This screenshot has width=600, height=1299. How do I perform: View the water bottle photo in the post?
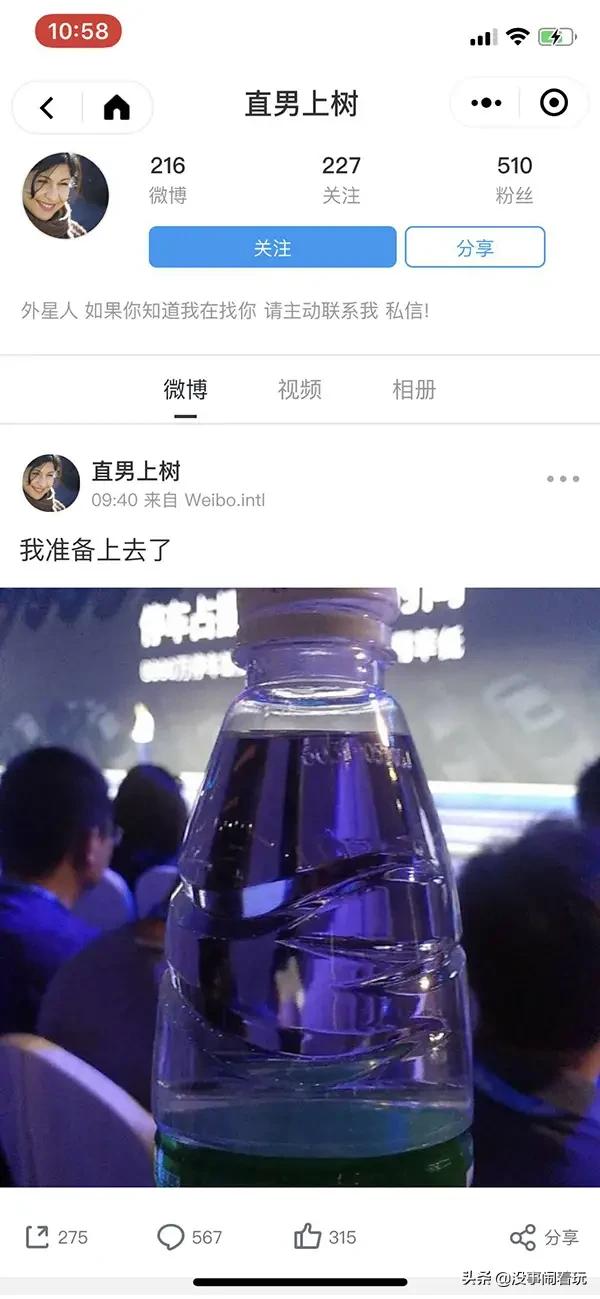pos(300,886)
